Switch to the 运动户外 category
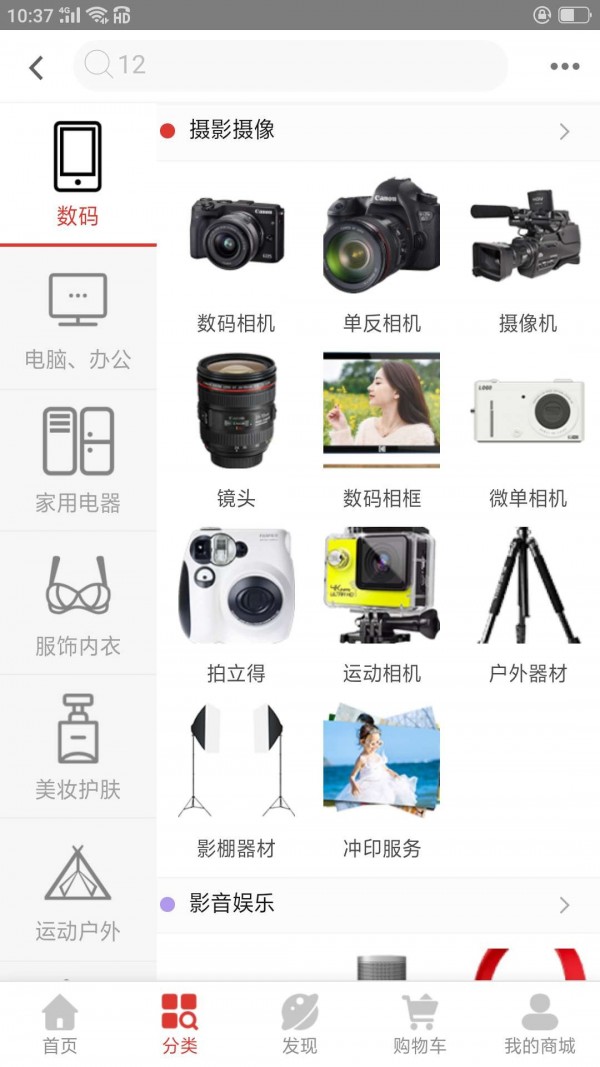This screenshot has height=1067, width=600. click(x=78, y=890)
